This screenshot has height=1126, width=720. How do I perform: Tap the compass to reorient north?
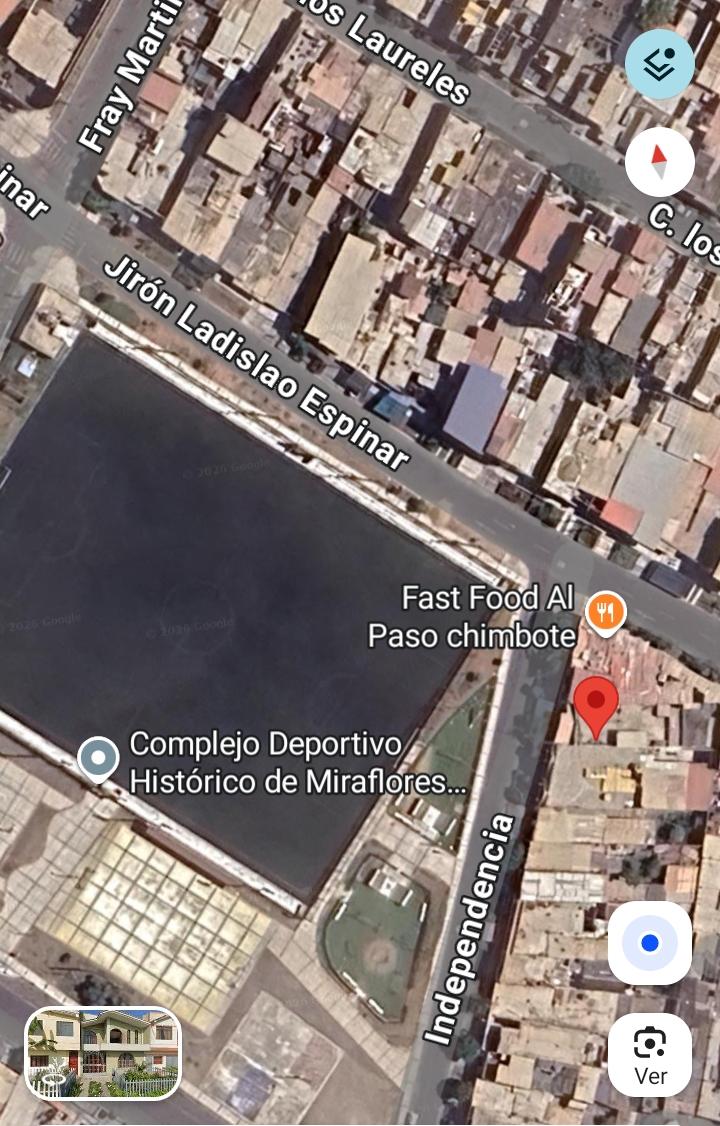point(660,161)
